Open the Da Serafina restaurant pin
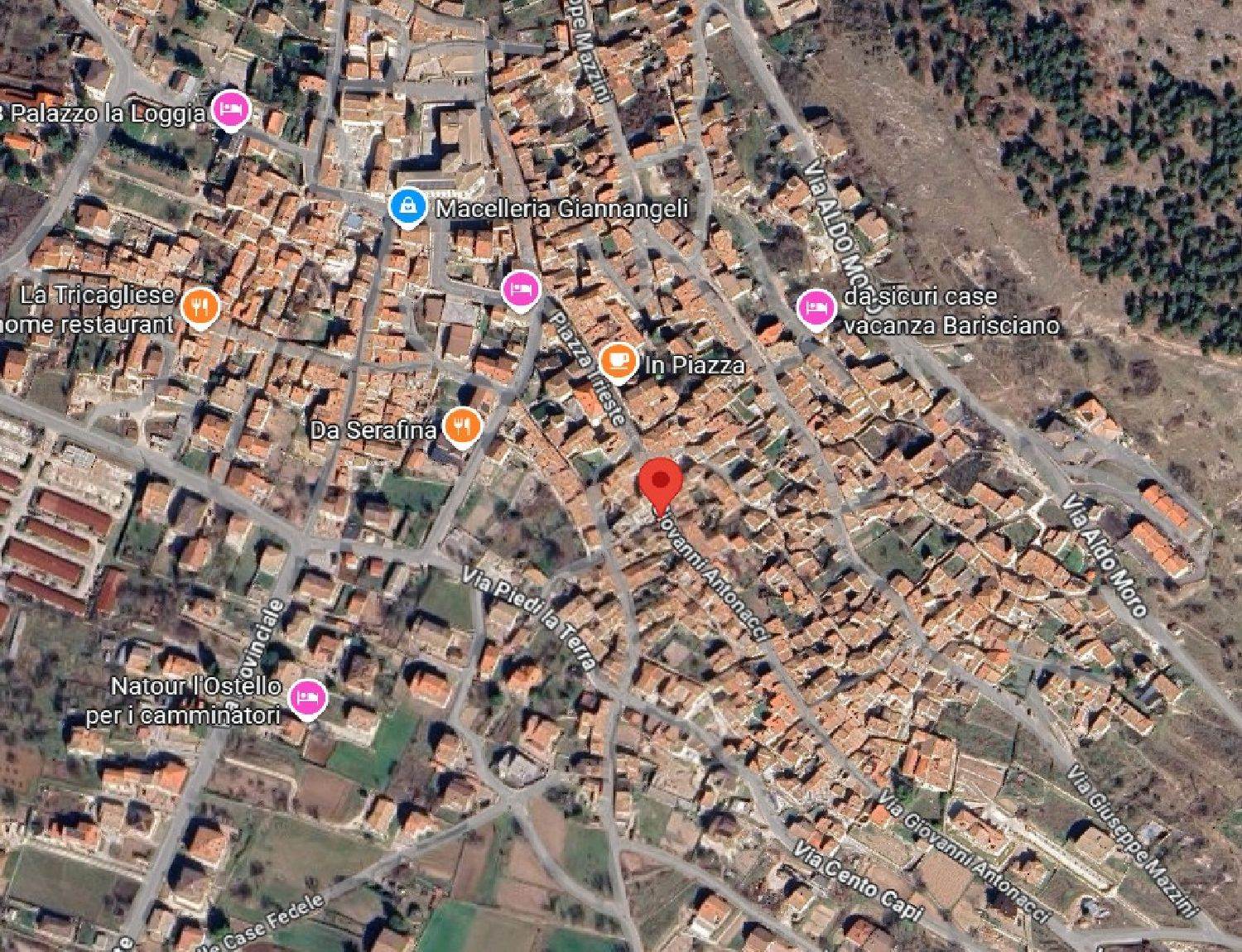Image resolution: width=1242 pixels, height=952 pixels. (x=462, y=426)
